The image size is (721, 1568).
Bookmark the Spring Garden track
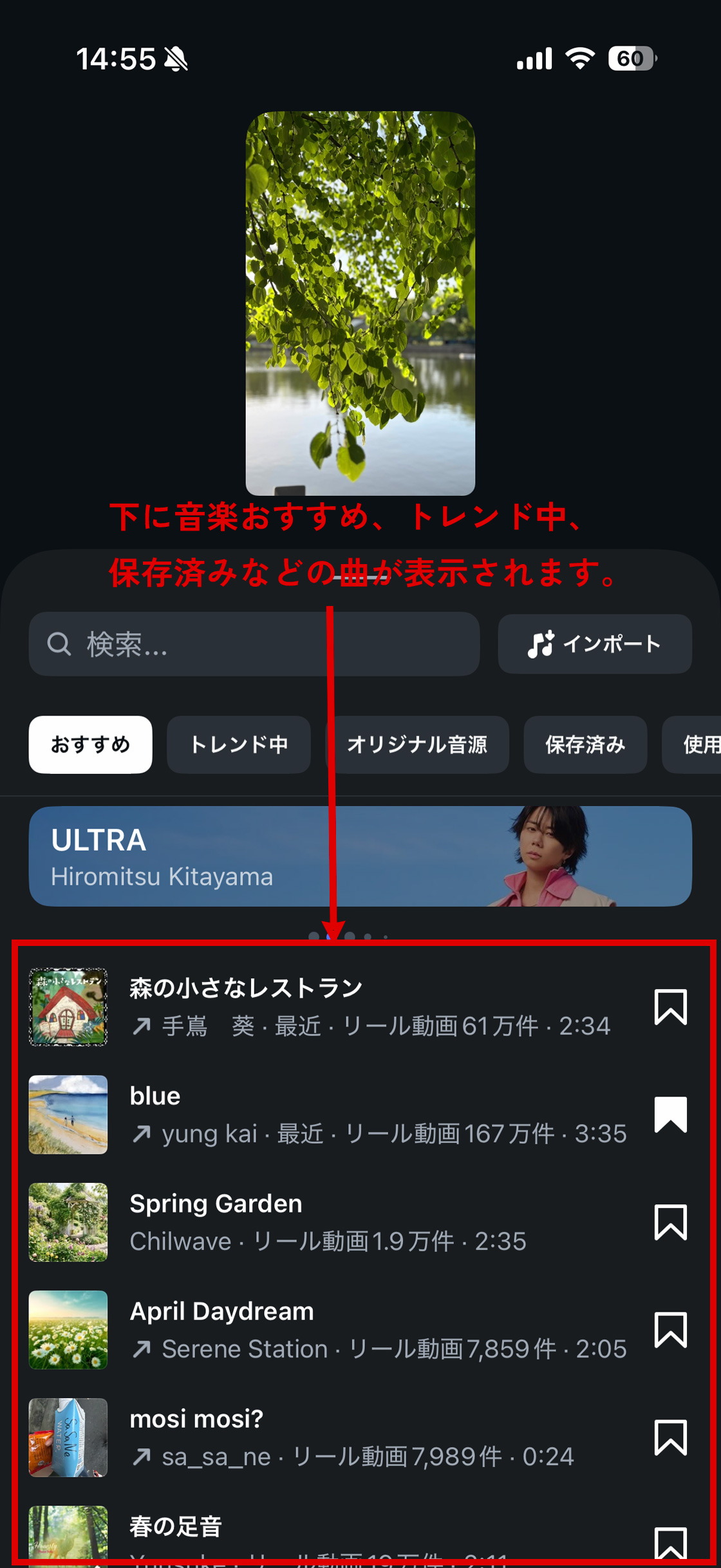(x=670, y=1222)
